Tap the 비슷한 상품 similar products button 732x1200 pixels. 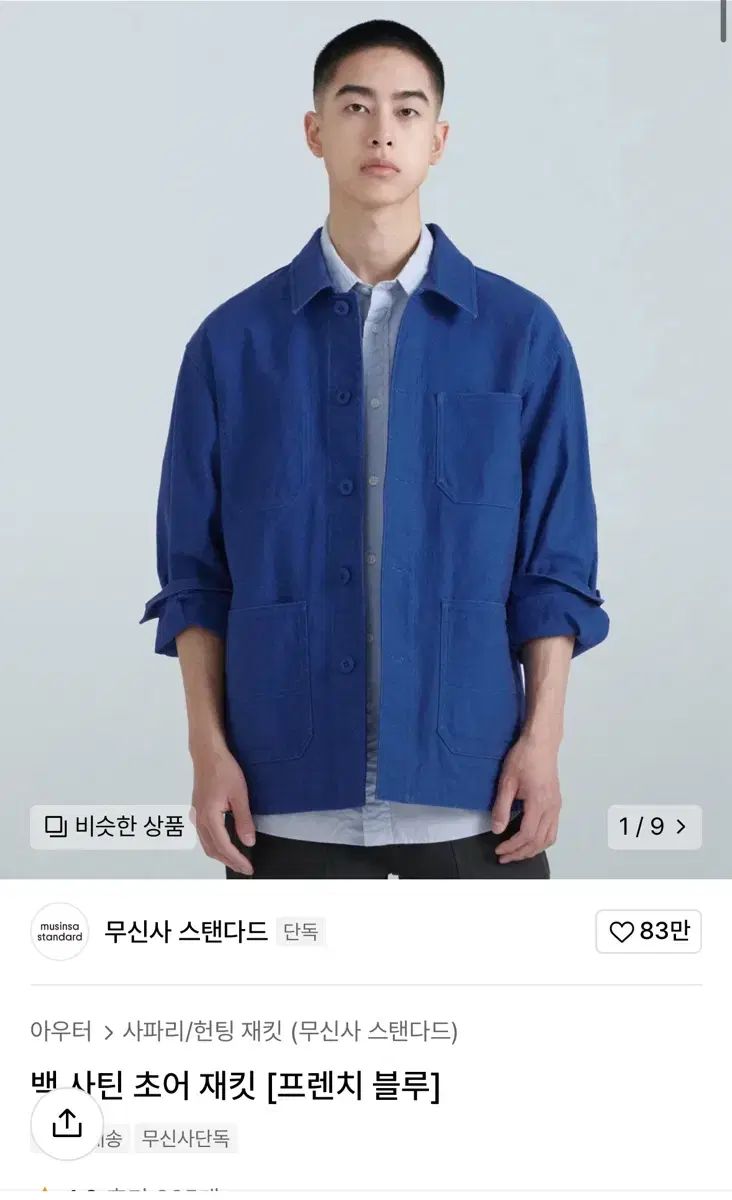(113, 827)
